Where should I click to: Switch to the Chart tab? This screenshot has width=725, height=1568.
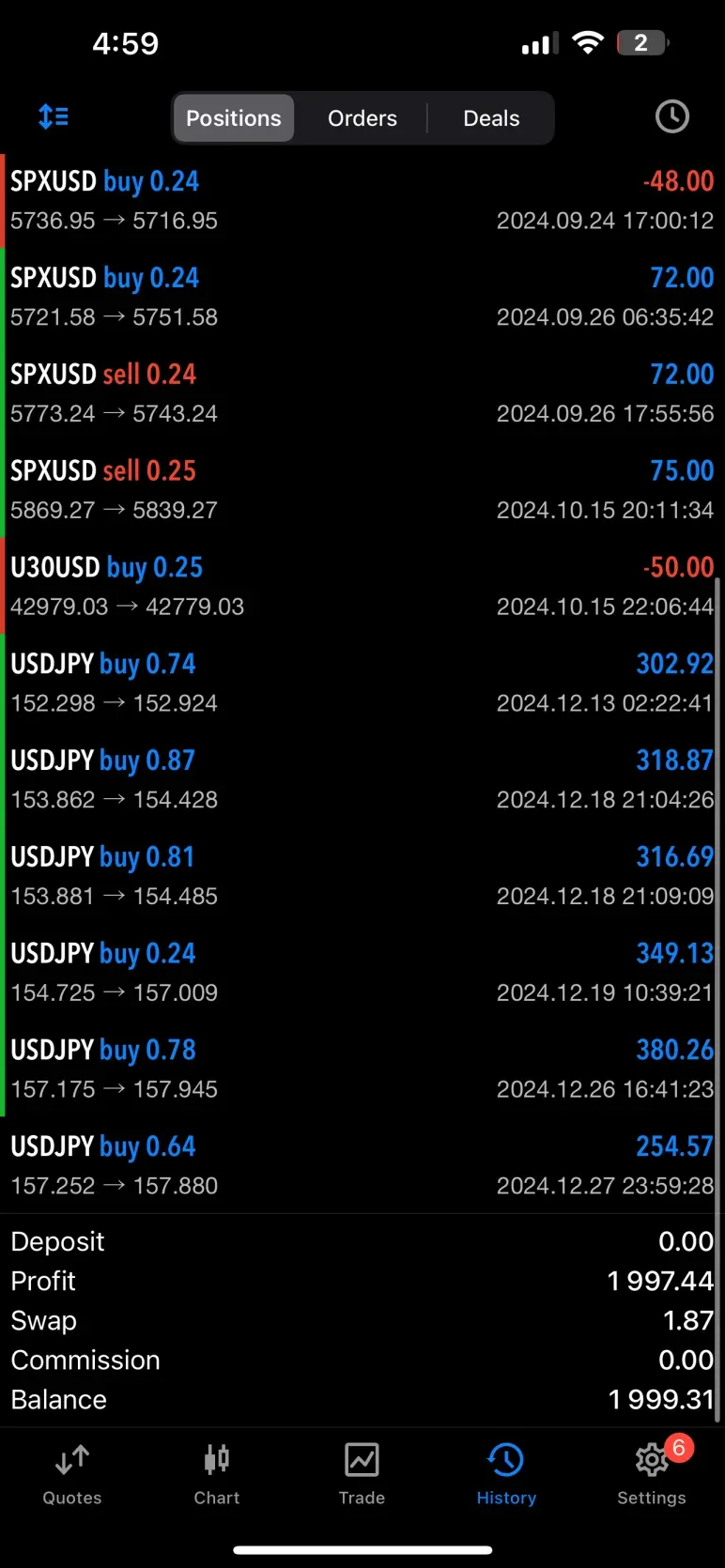(x=217, y=1474)
